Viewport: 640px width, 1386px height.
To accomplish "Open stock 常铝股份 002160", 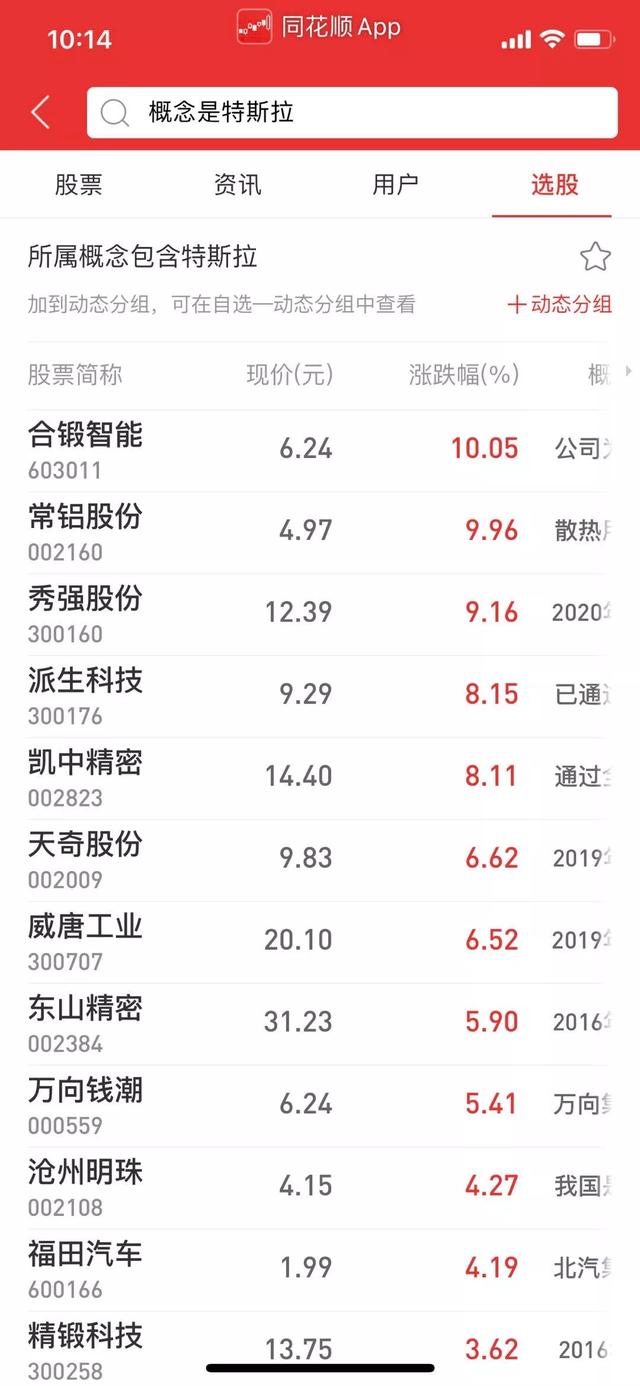I will [320, 532].
